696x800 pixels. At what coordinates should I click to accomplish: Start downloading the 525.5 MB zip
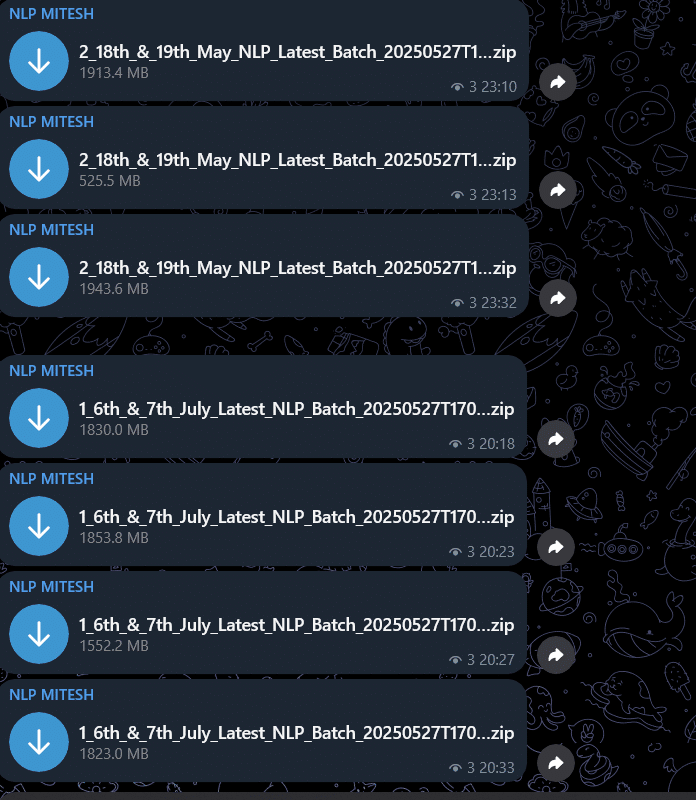39,169
